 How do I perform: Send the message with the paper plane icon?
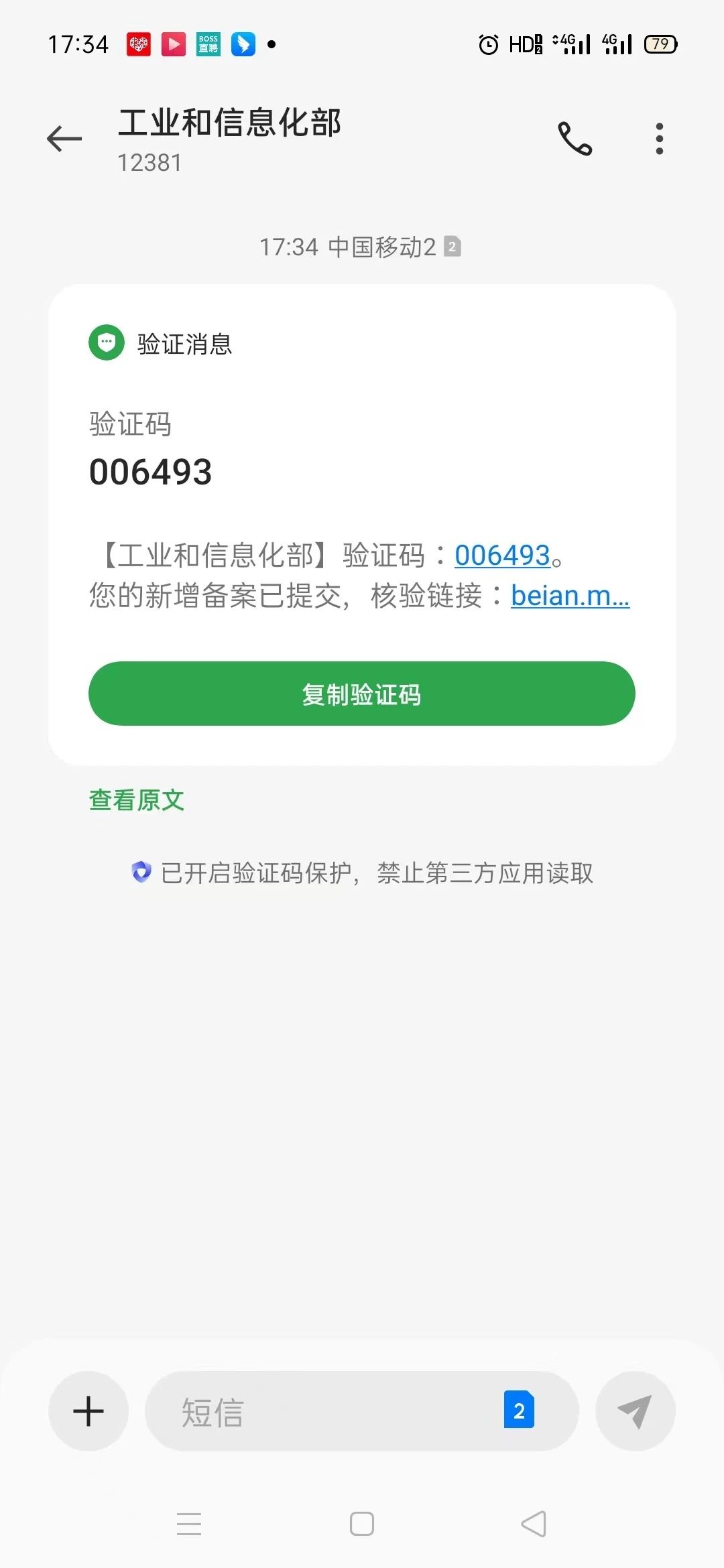pyautogui.click(x=635, y=1411)
